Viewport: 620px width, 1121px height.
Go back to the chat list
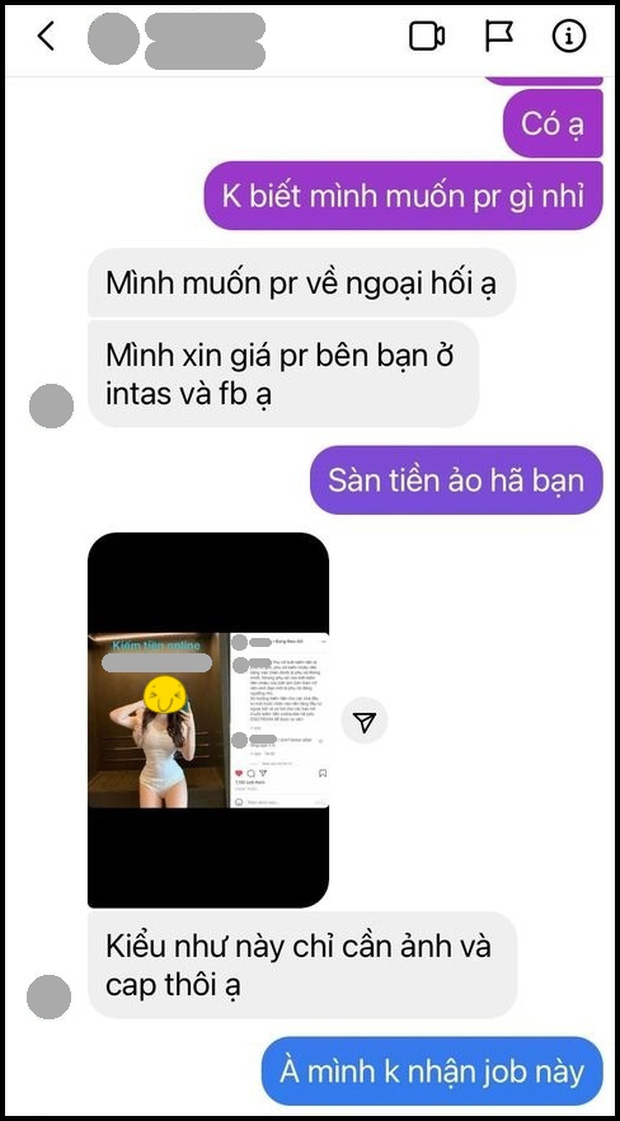coord(45,37)
